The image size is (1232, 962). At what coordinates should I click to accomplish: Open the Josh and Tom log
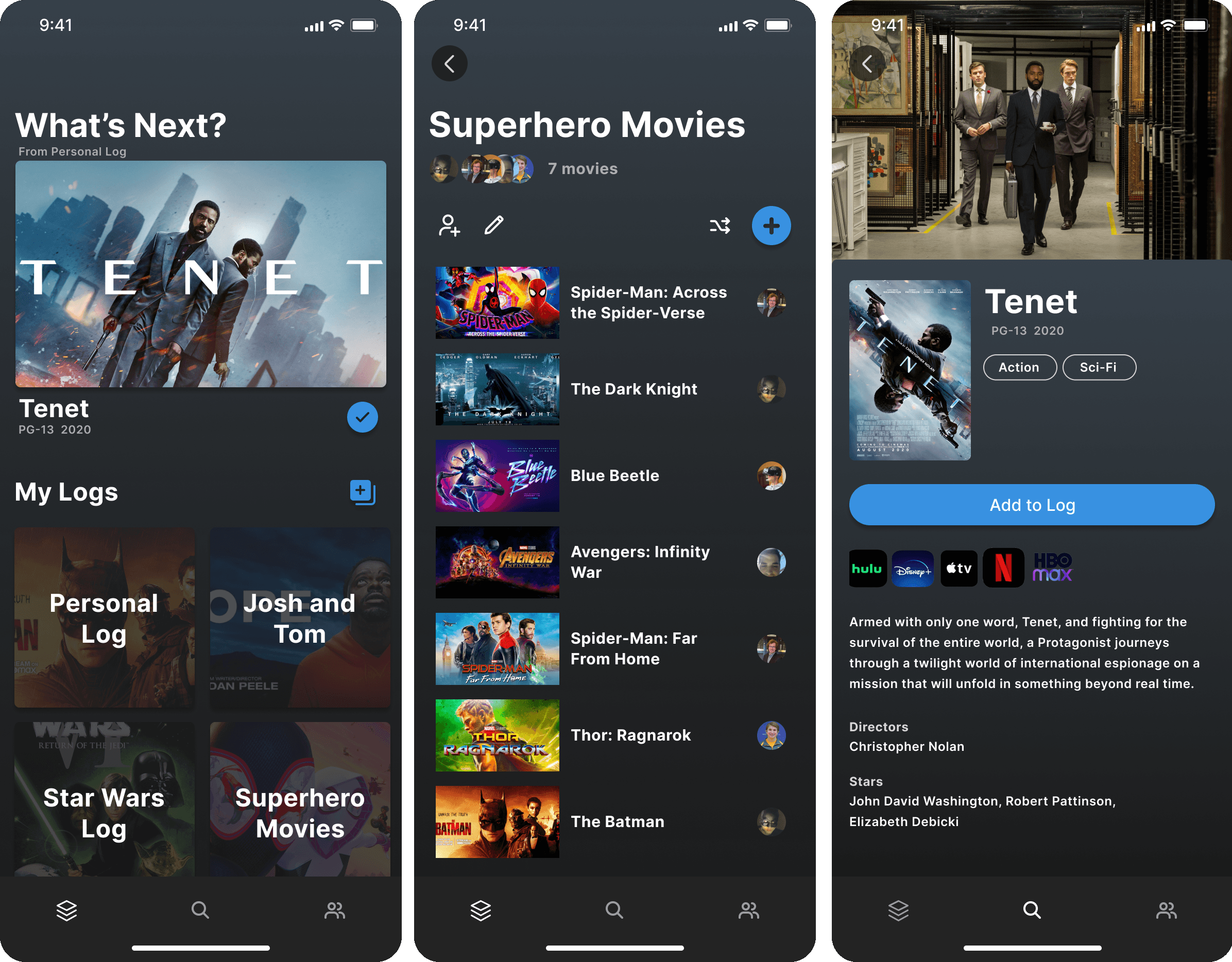300,617
